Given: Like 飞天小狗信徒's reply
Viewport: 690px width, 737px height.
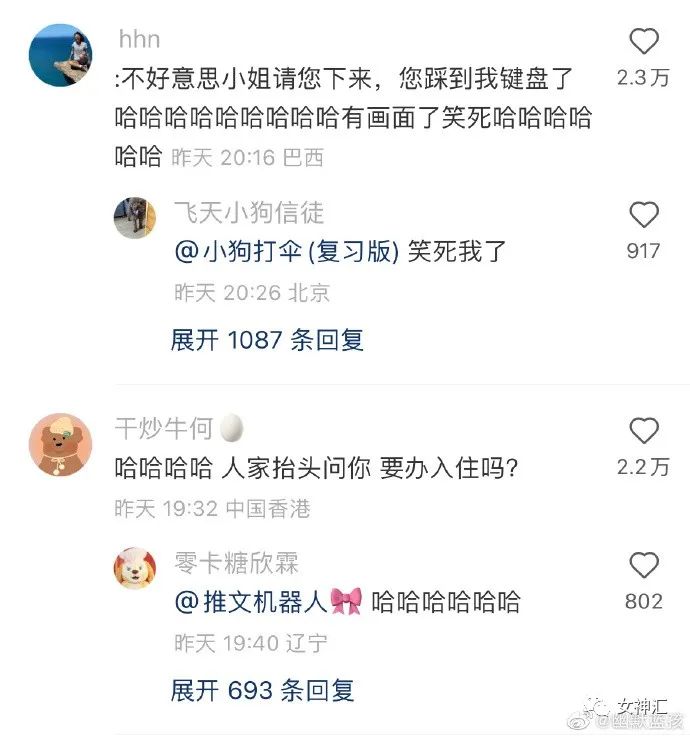Looking at the screenshot, I should click(644, 215).
